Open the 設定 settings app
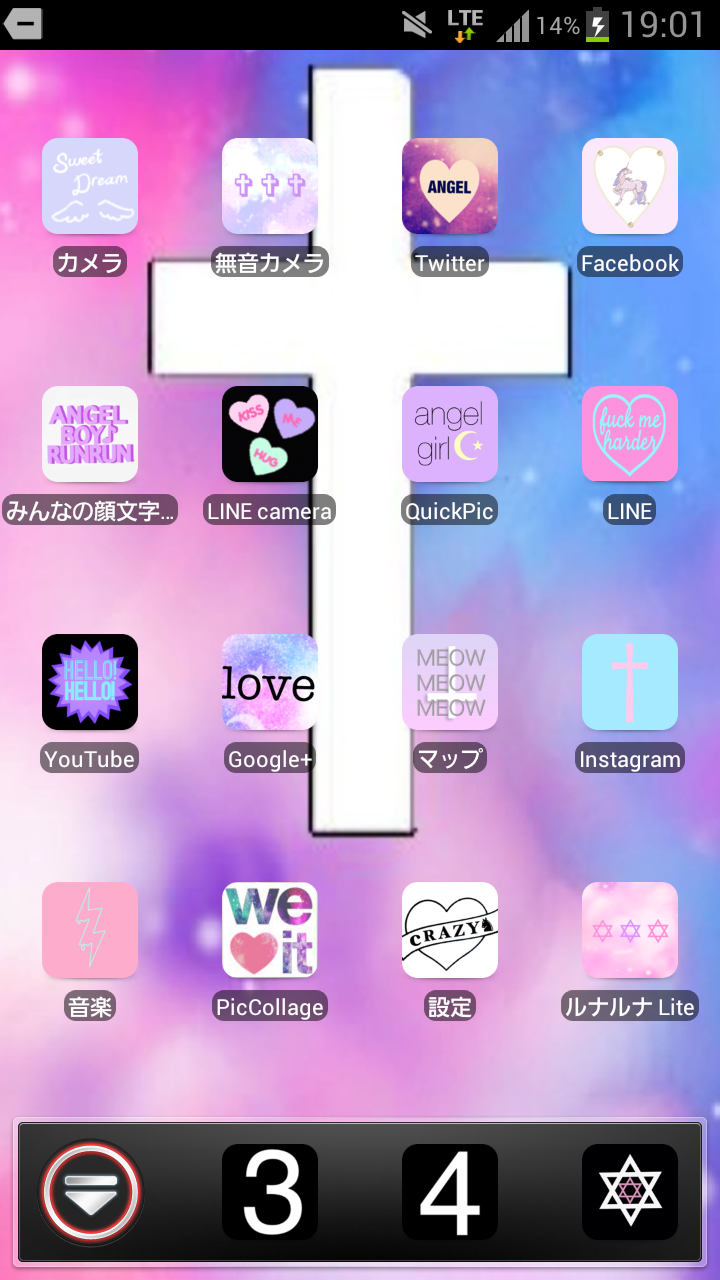This screenshot has height=1280, width=720. pyautogui.click(x=449, y=930)
